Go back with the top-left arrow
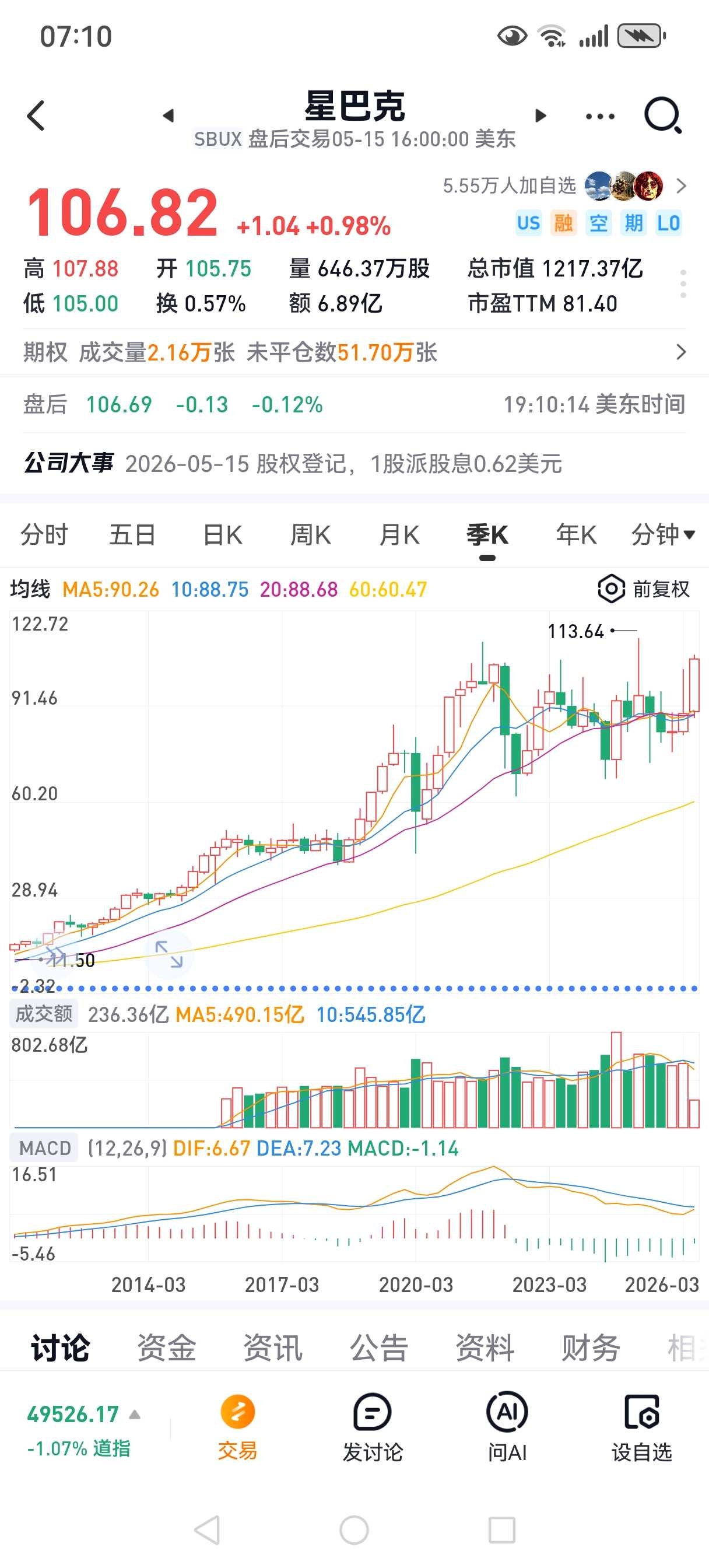This screenshot has width=709, height=1568. click(37, 116)
